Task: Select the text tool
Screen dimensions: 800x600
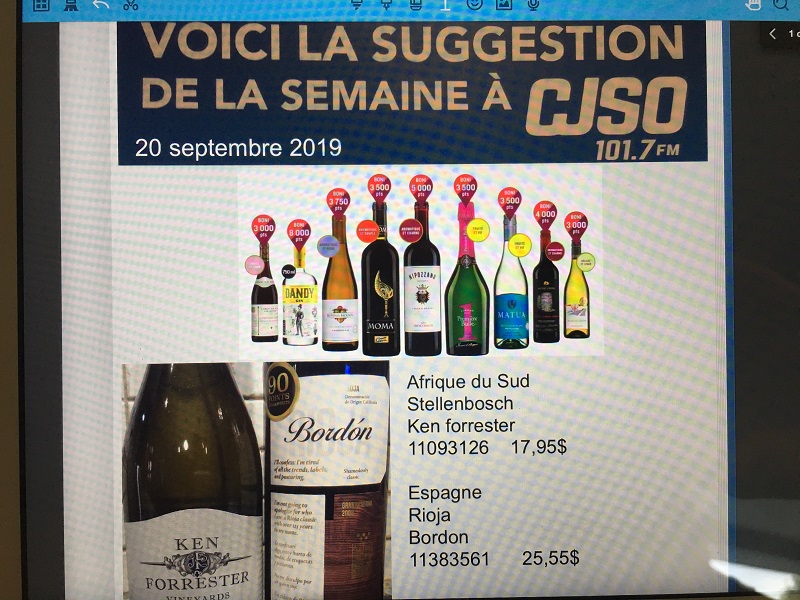Action: pos(446,4)
